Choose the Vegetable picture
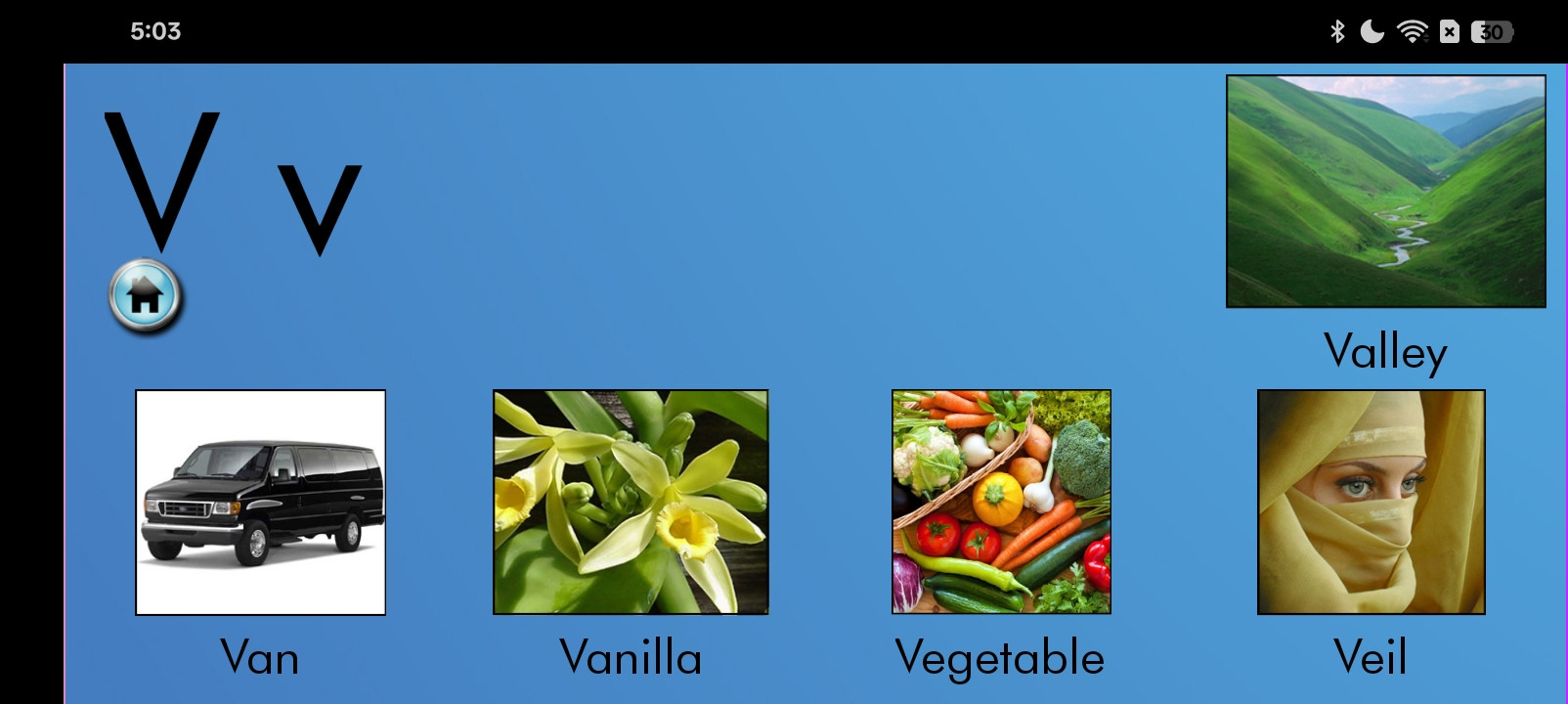 pyautogui.click(x=1001, y=503)
